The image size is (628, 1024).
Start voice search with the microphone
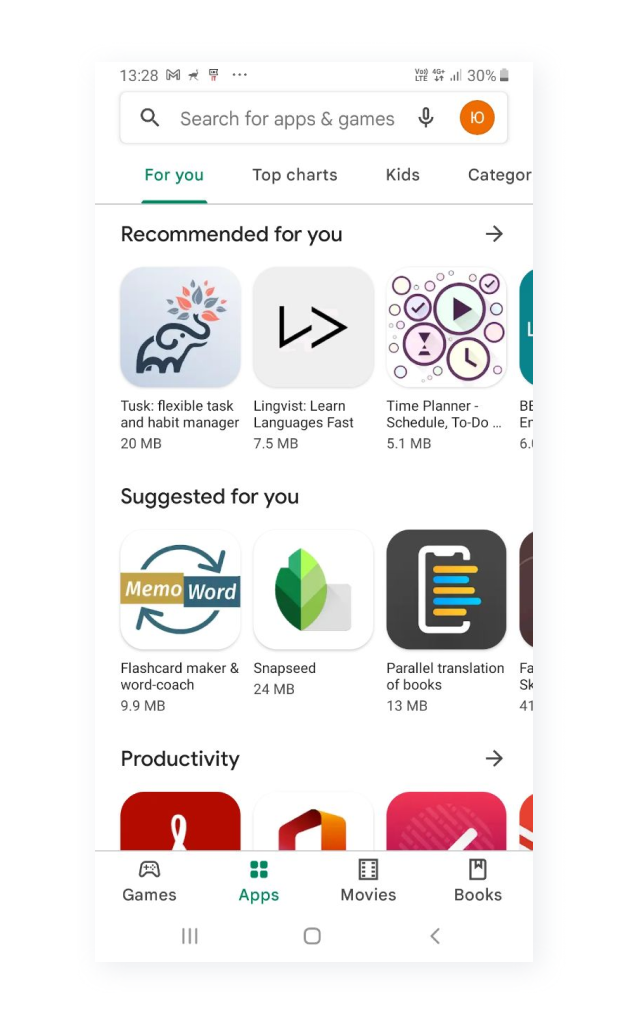(x=426, y=118)
